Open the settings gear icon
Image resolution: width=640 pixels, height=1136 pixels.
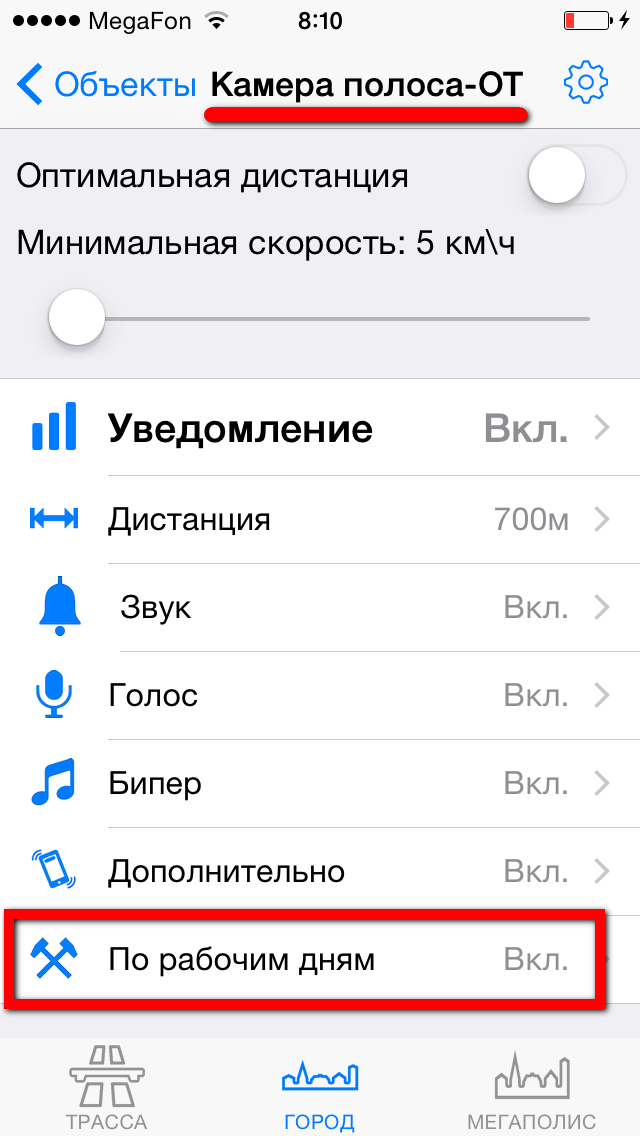point(586,84)
